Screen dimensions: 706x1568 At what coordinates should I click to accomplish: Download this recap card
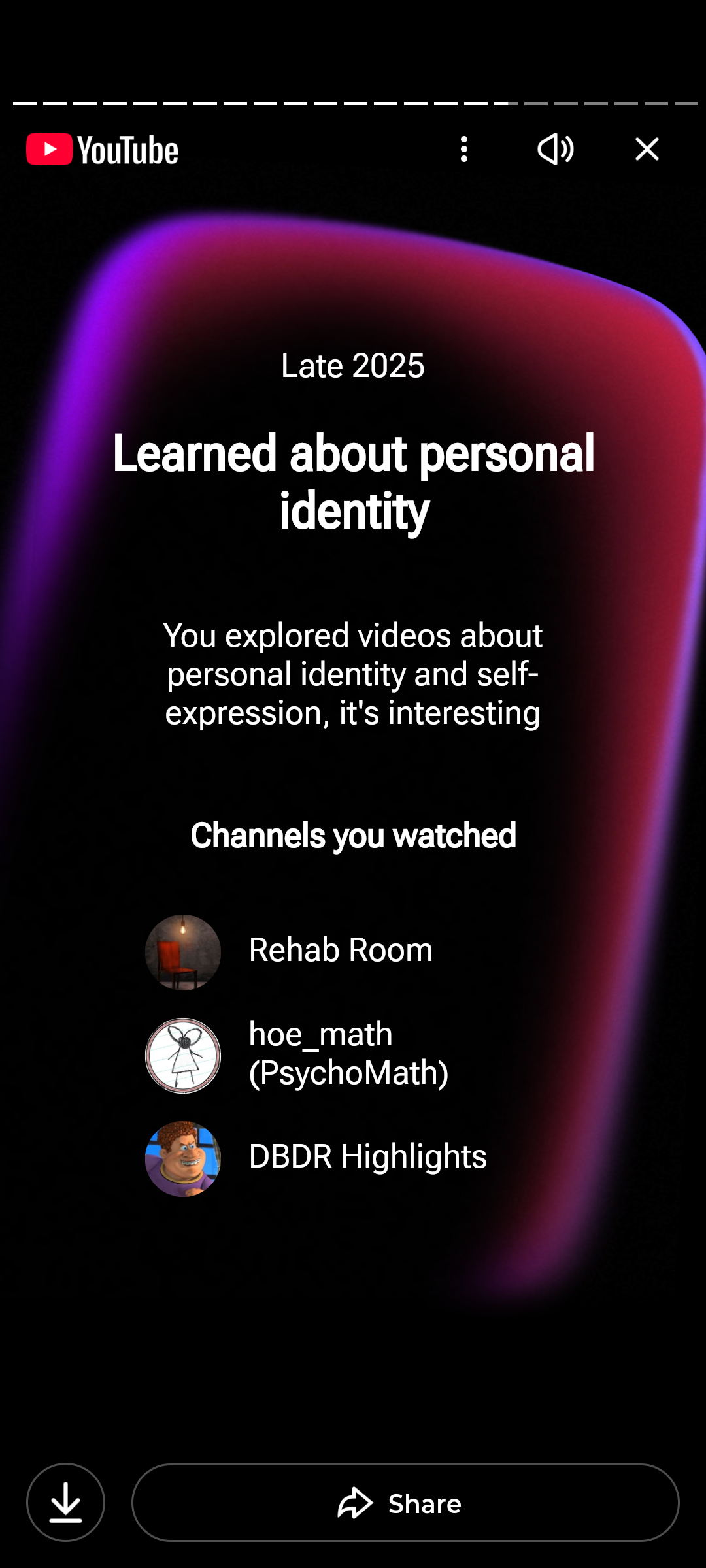click(x=65, y=1503)
